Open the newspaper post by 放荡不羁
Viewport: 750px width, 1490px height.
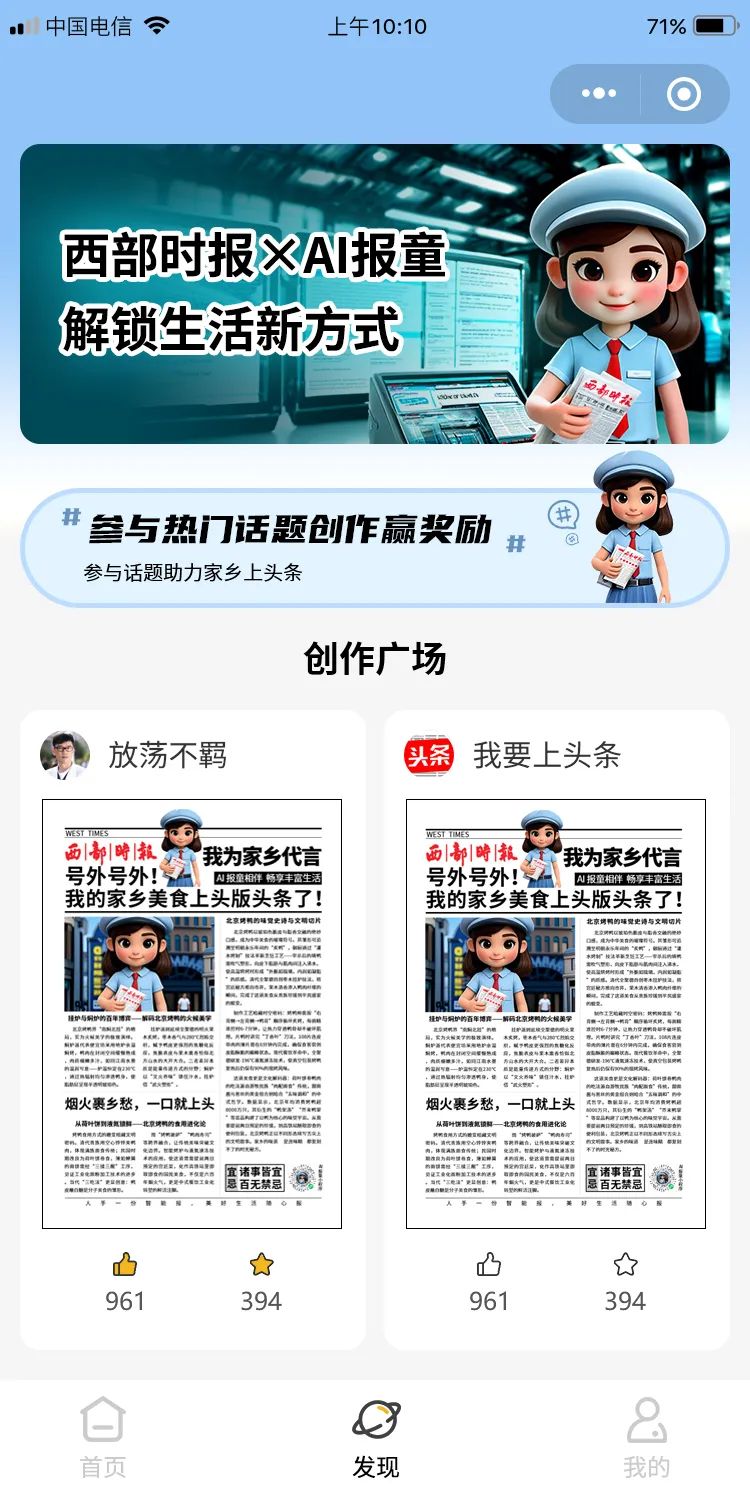(192, 1013)
